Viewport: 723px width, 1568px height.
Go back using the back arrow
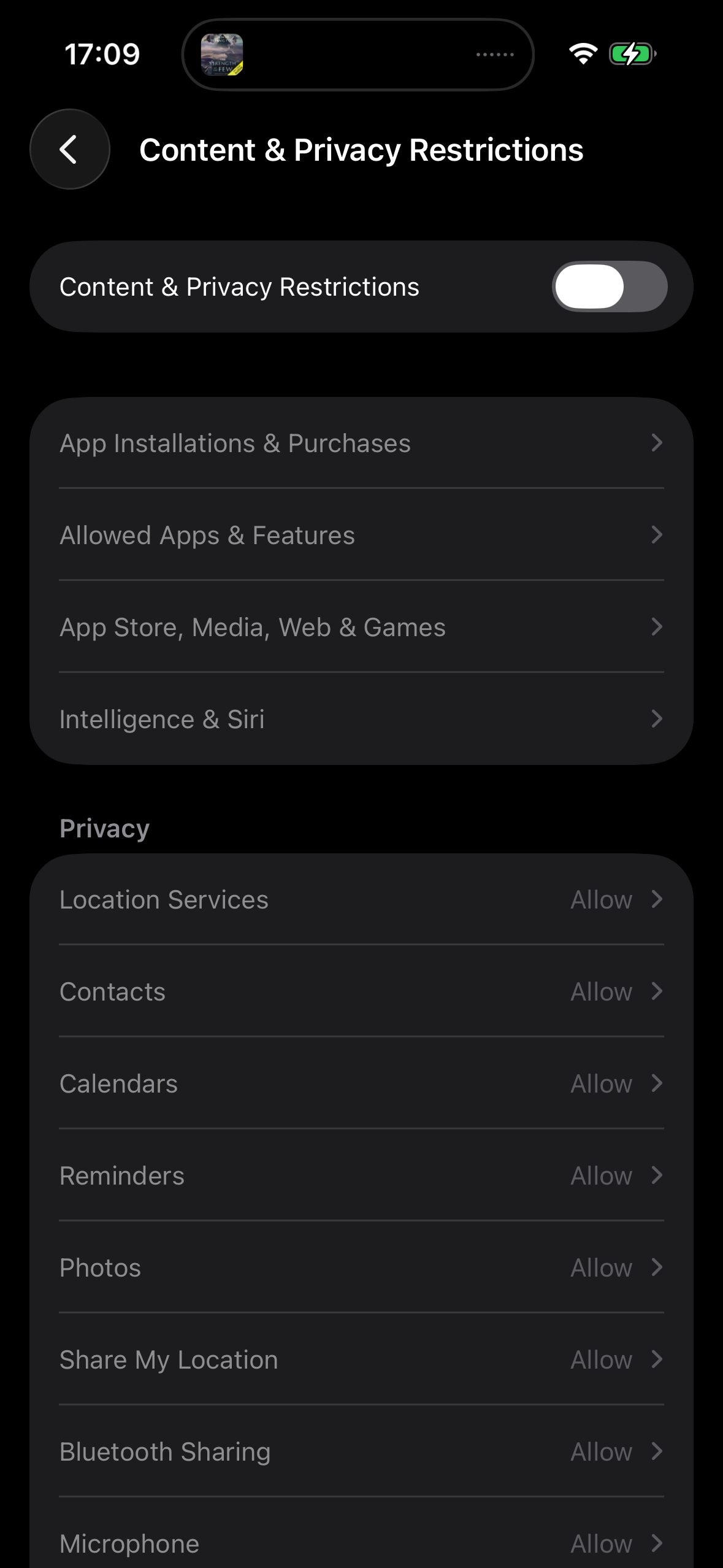(69, 149)
